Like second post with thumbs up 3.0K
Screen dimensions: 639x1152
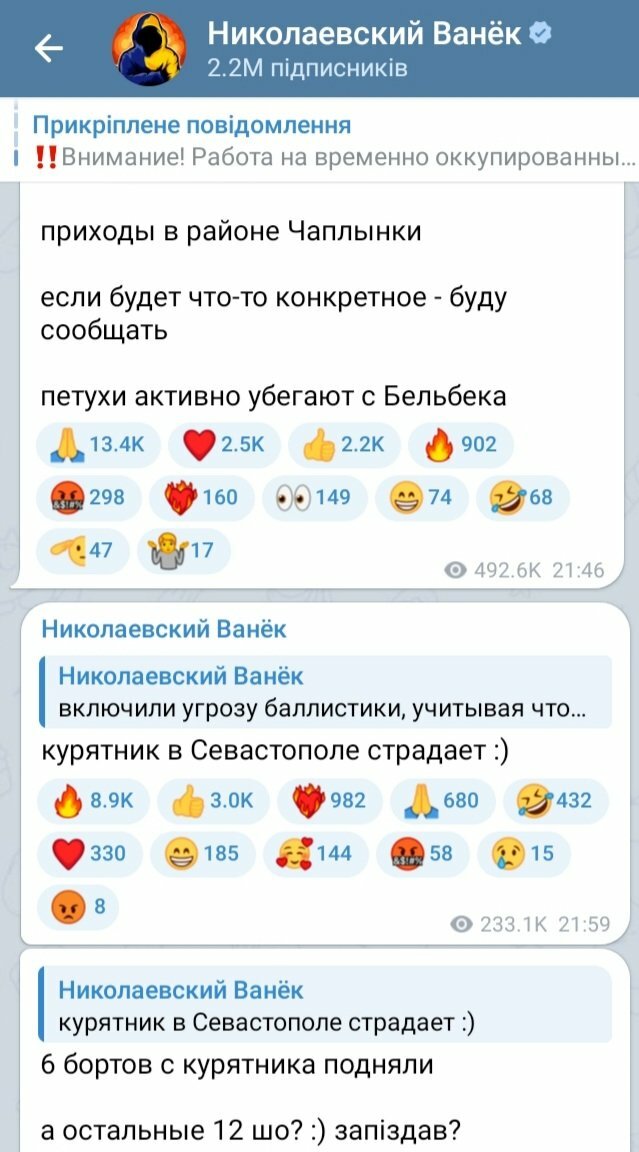pos(214,800)
